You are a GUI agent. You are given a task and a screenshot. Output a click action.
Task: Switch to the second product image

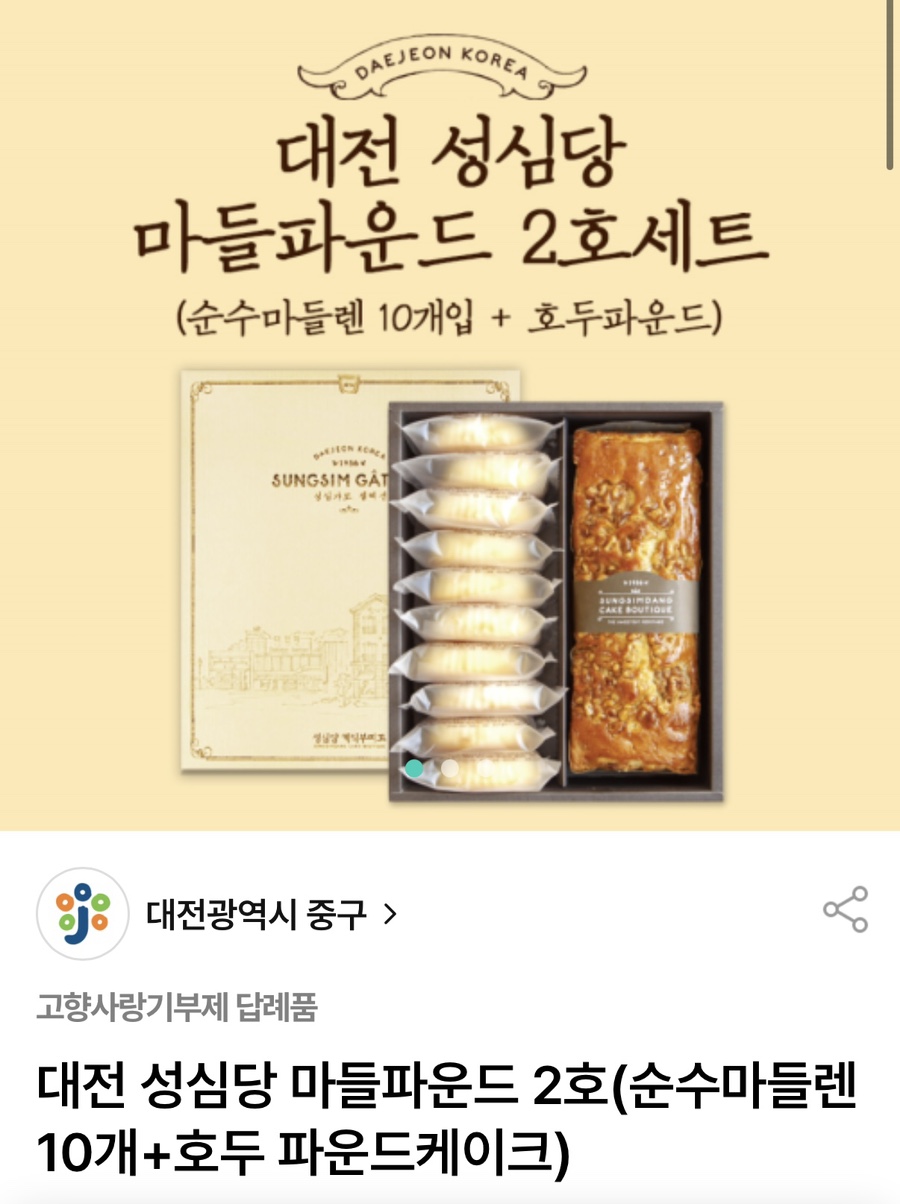point(450,768)
